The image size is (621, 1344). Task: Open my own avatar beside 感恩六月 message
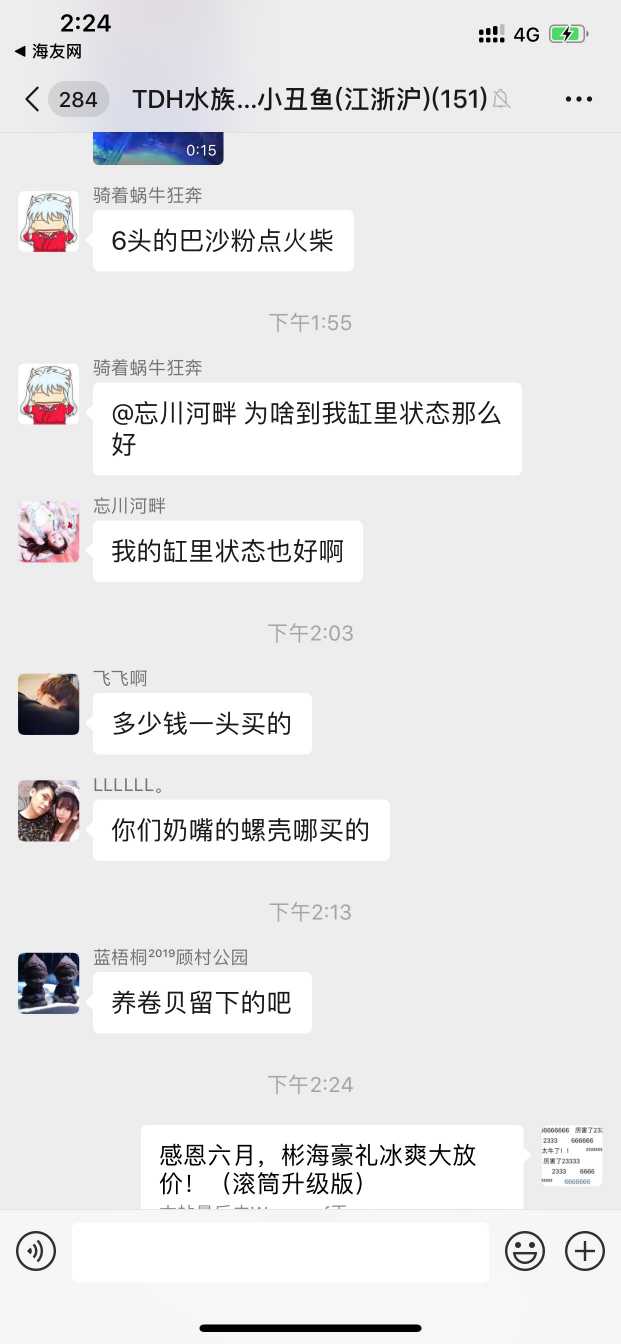click(x=572, y=1155)
